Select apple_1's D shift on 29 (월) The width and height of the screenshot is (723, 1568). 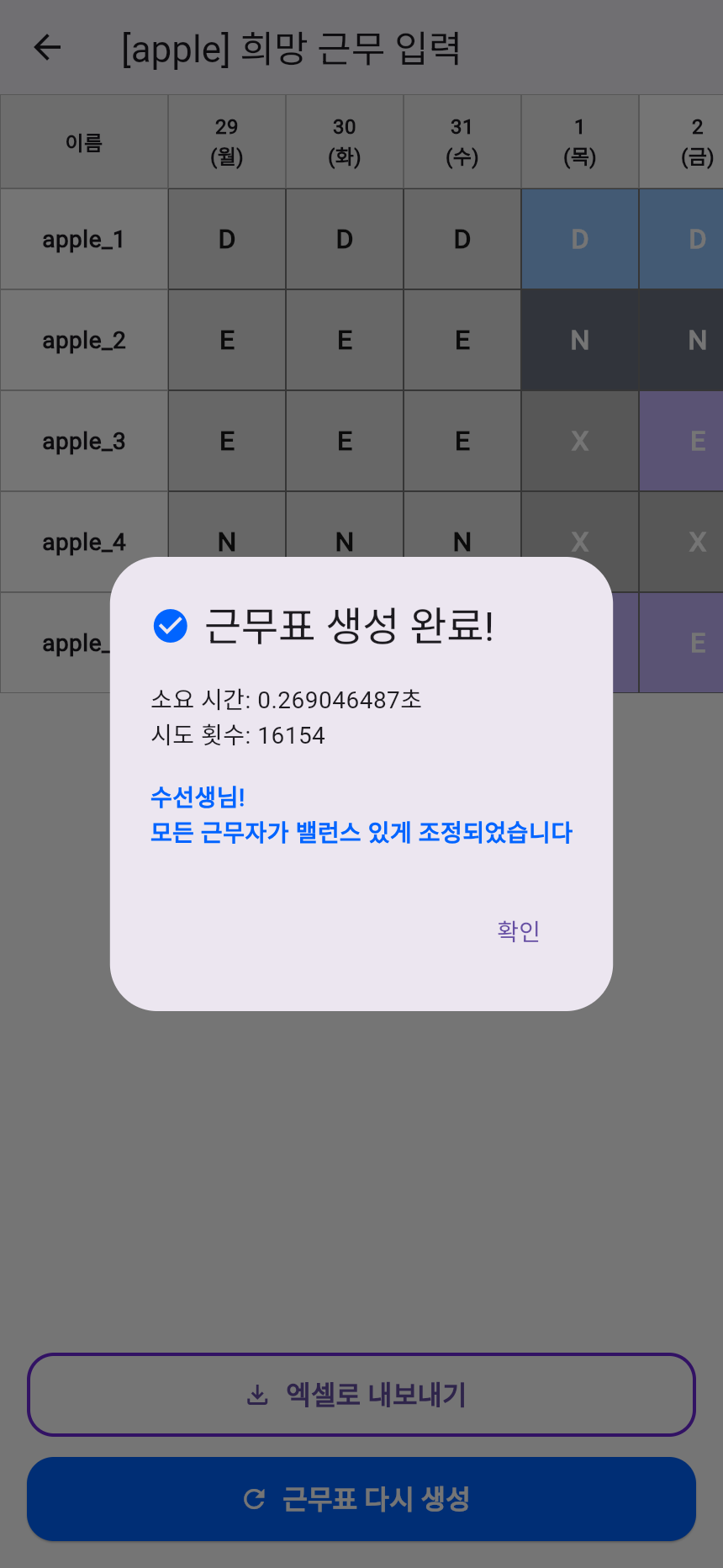(226, 238)
